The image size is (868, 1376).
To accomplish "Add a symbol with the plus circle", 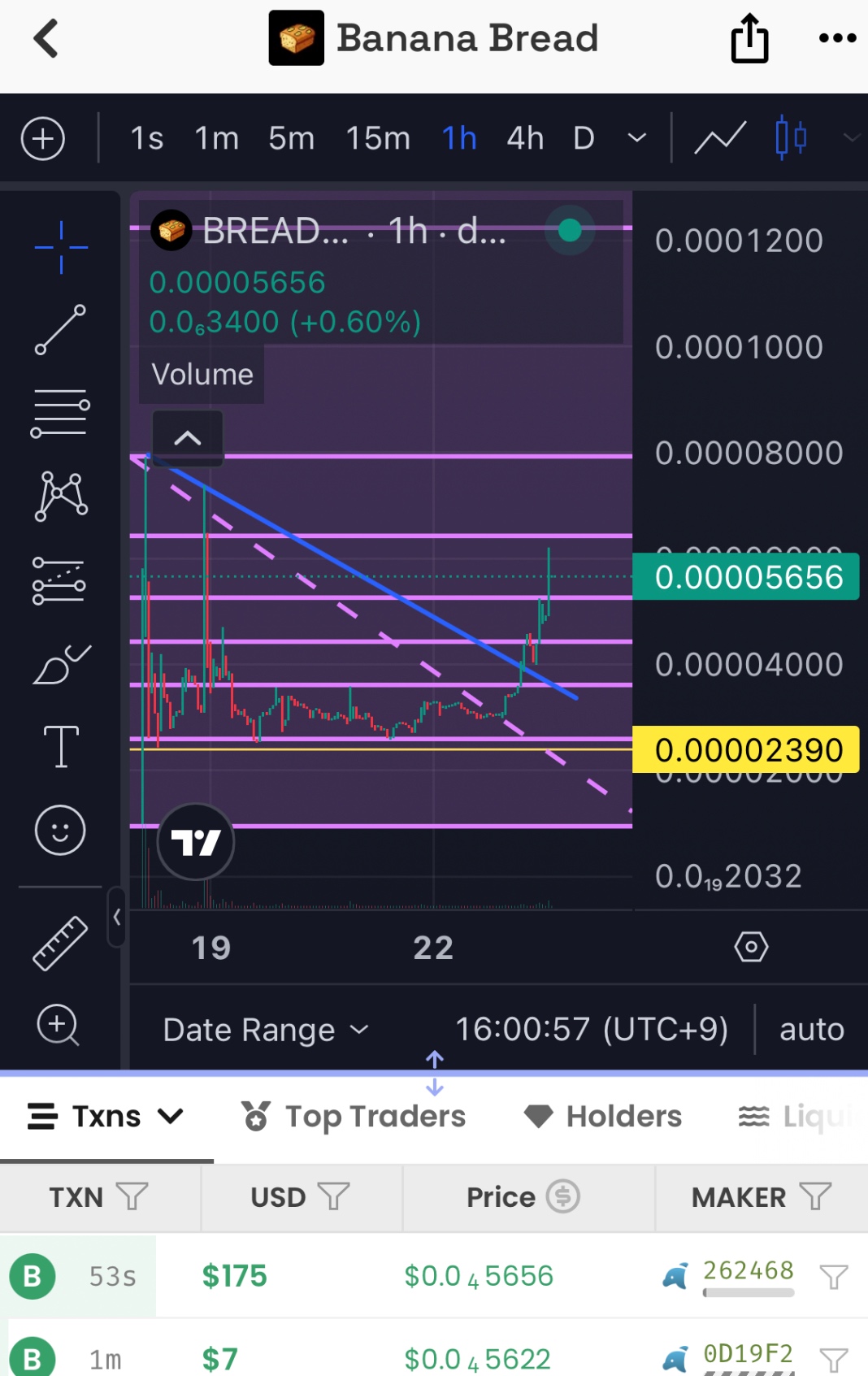I will tap(43, 138).
